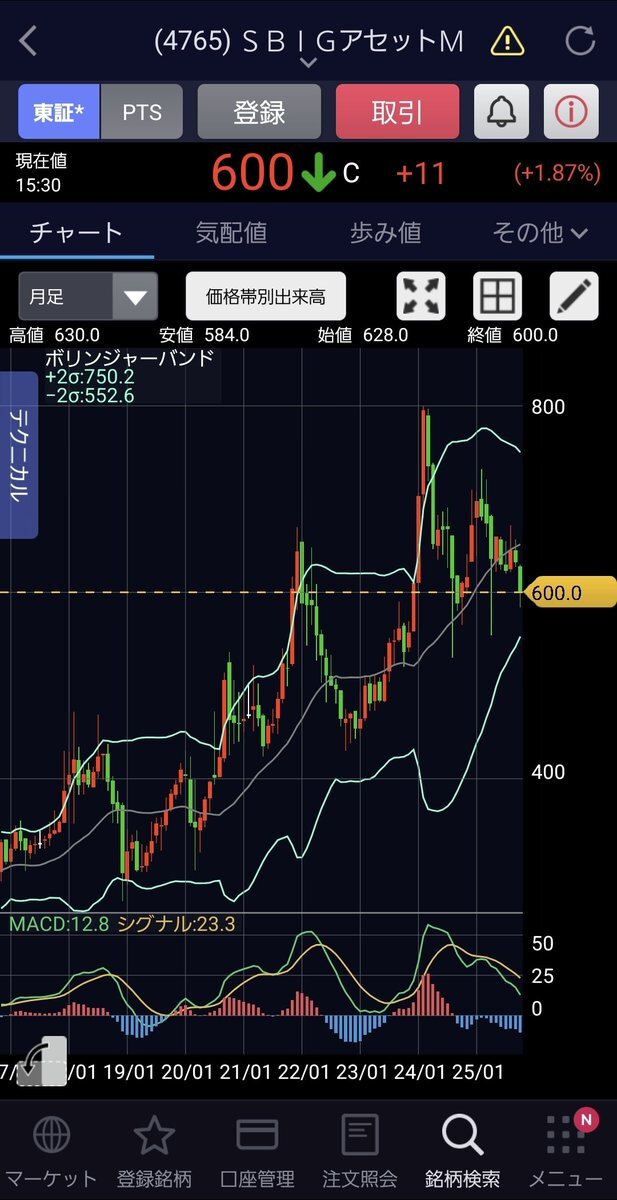
Task: Tap the 登録 button
Action: (259, 112)
